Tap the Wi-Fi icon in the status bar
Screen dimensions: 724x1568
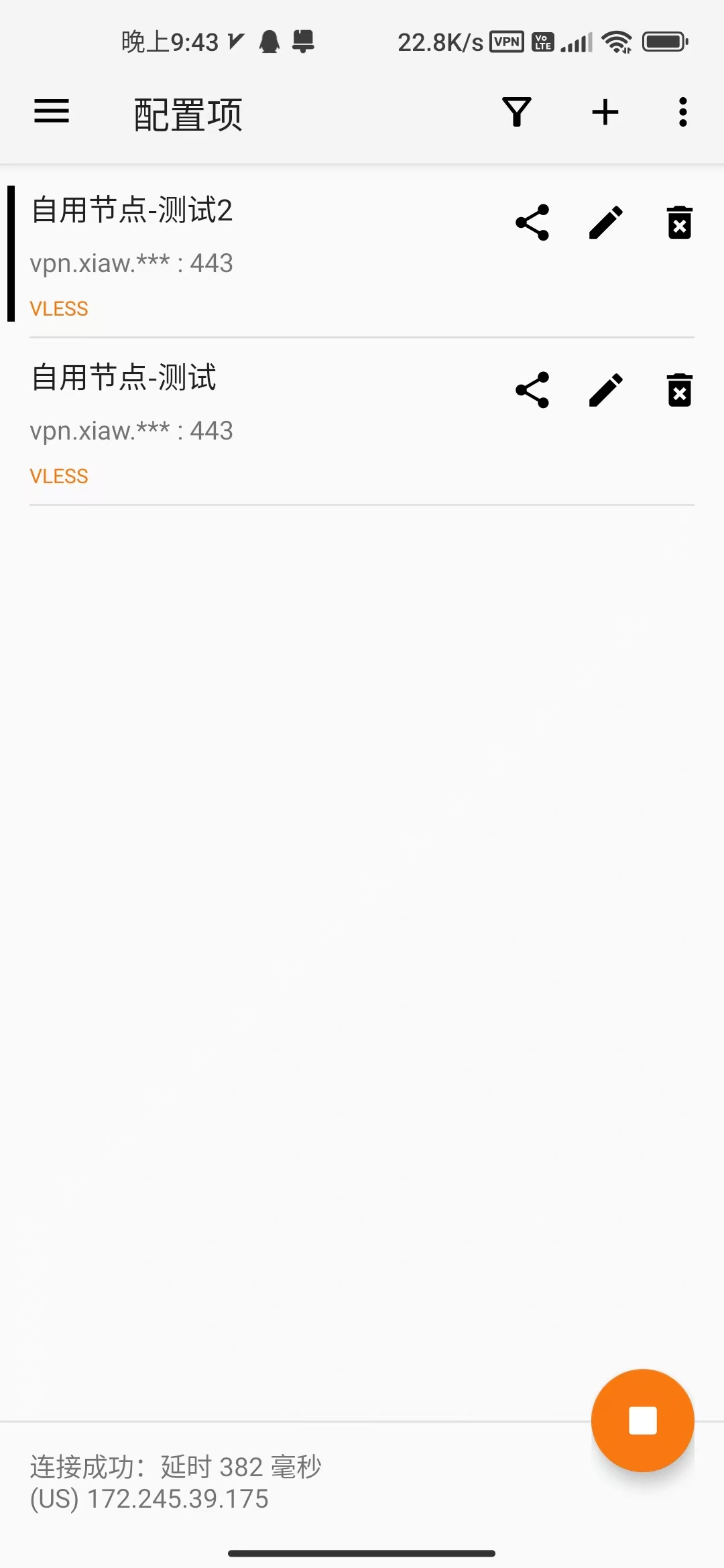click(617, 42)
